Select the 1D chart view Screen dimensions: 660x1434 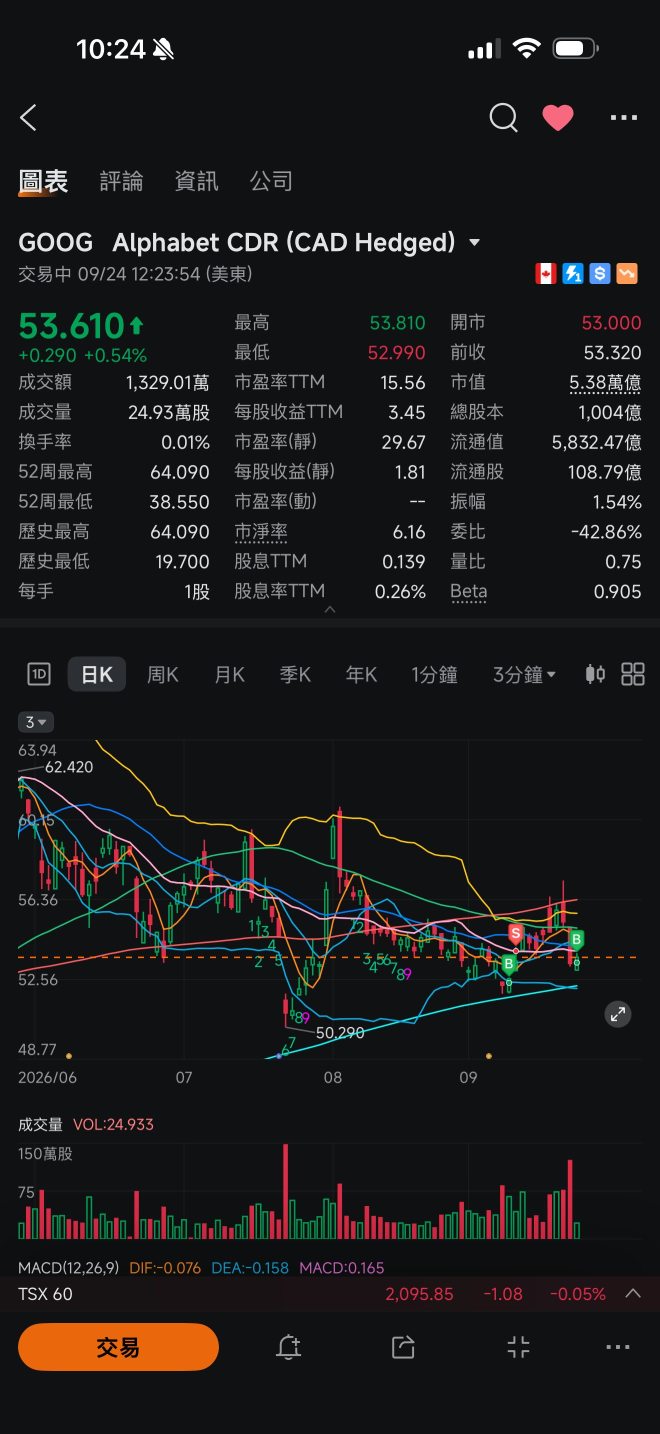38,674
